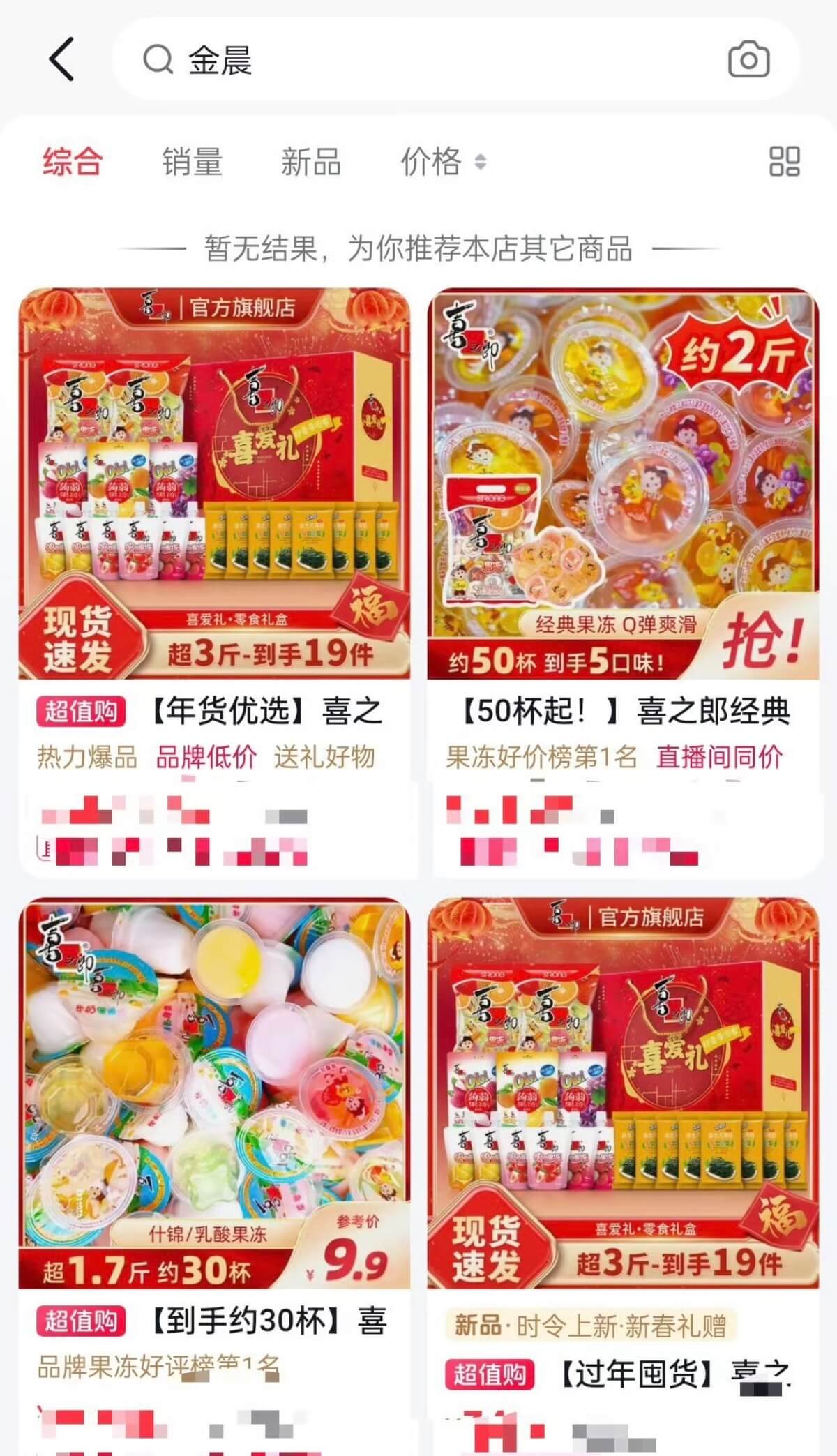Screen dimensions: 837x1456
Task: Sort results by 销量
Action: coord(192,162)
